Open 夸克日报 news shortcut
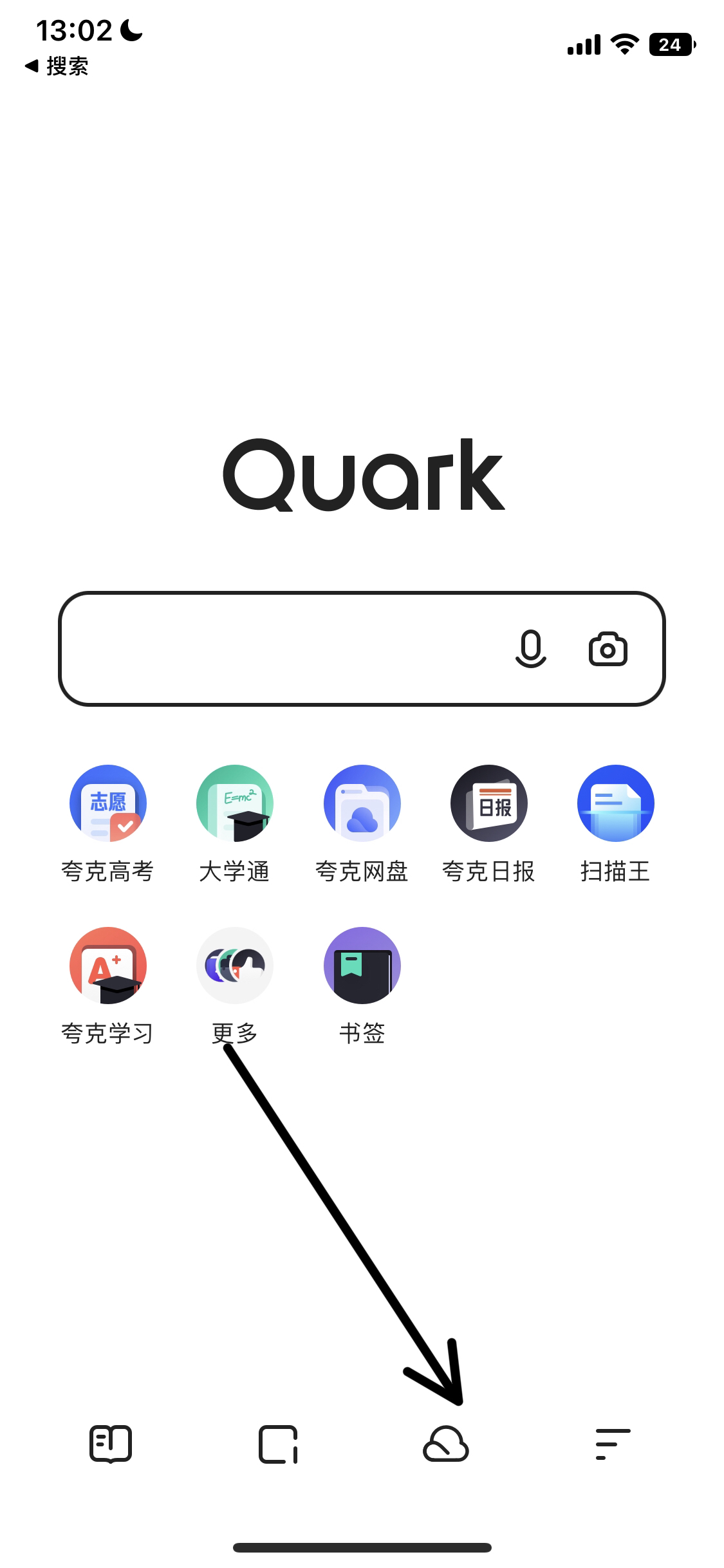 click(x=488, y=803)
